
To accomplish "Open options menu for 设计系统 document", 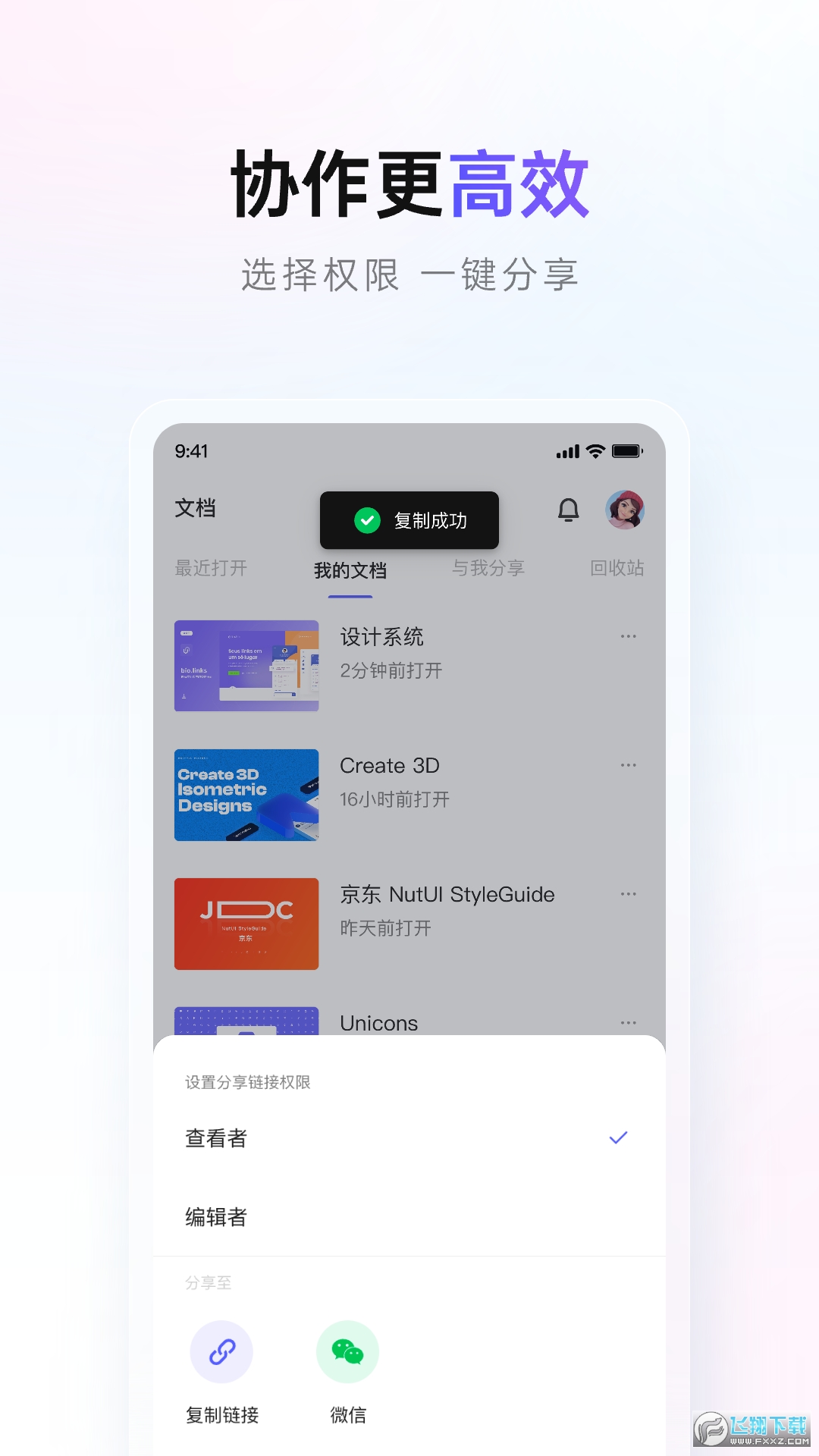I will [x=628, y=636].
